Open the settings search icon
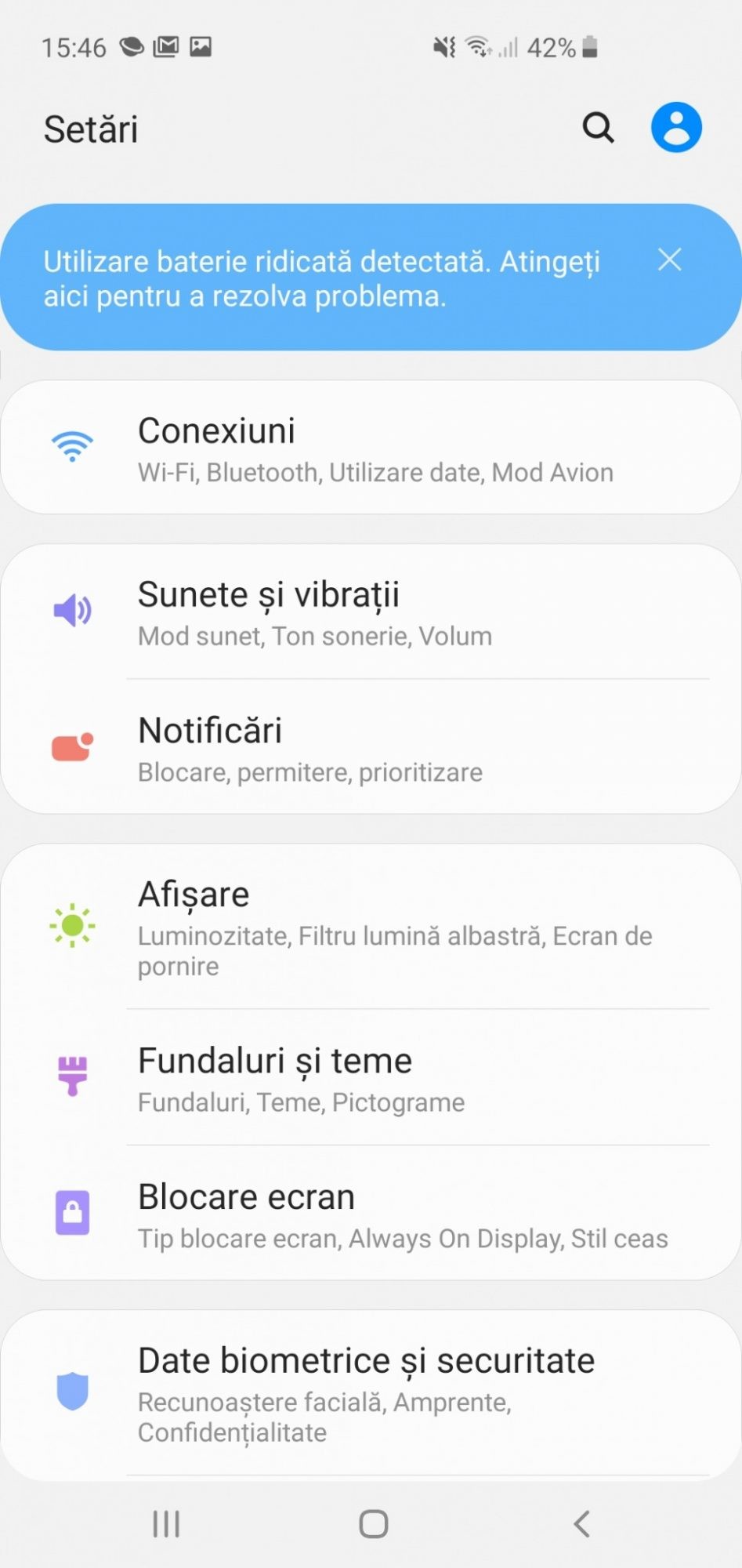This screenshot has height=1568, width=742. pyautogui.click(x=598, y=127)
